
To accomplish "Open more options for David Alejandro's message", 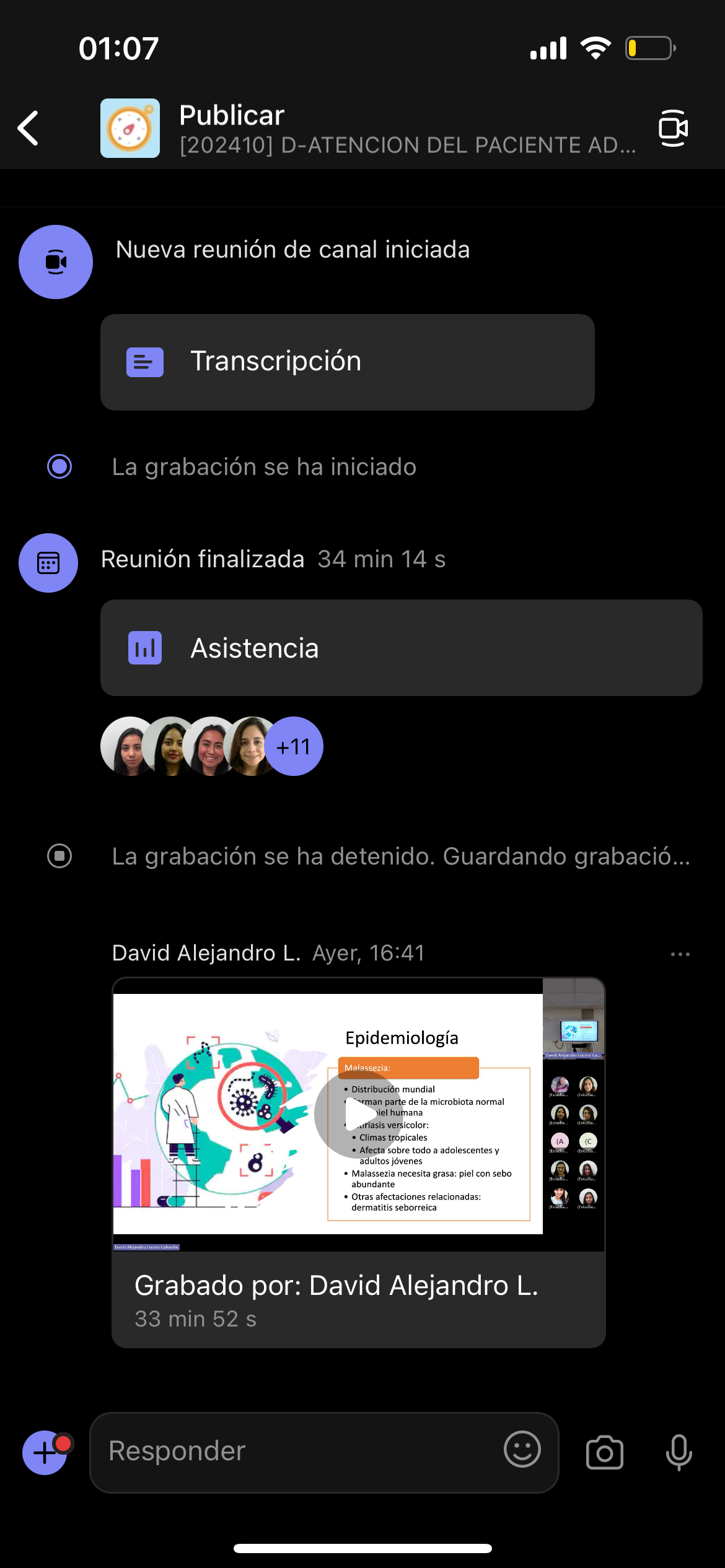I will tap(680, 954).
